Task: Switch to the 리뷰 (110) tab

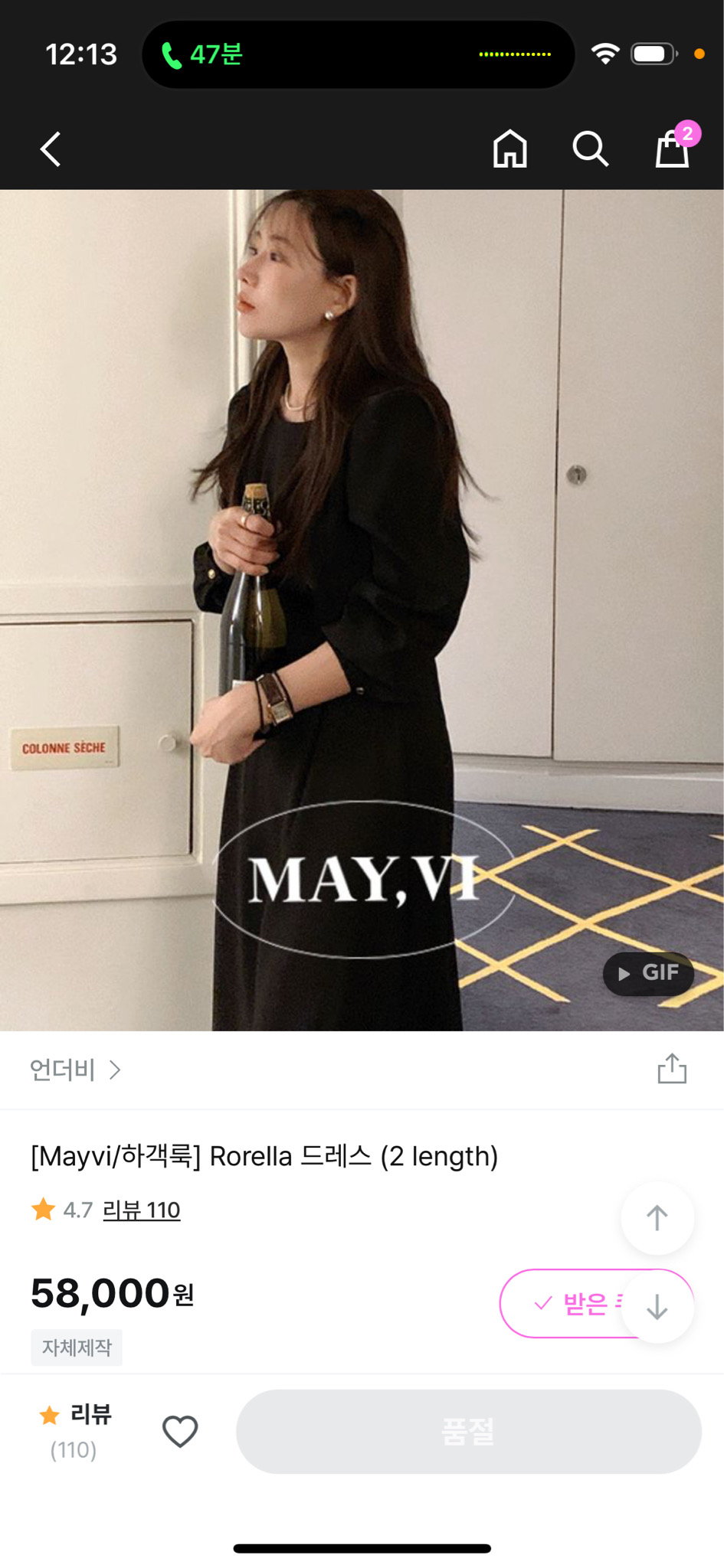Action: tap(73, 1432)
